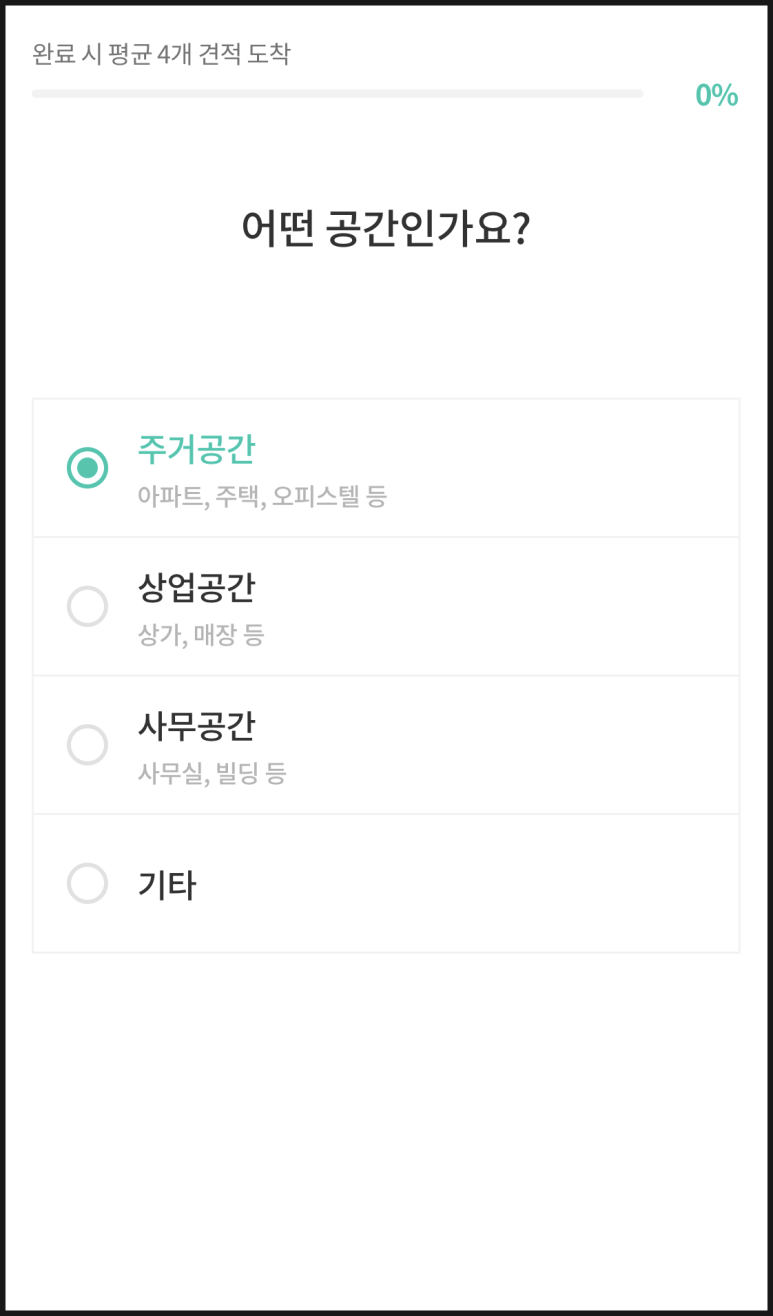Choose the office space 사무실, 빌딩 등 option
This screenshot has width=773, height=1316.
pos(386,745)
